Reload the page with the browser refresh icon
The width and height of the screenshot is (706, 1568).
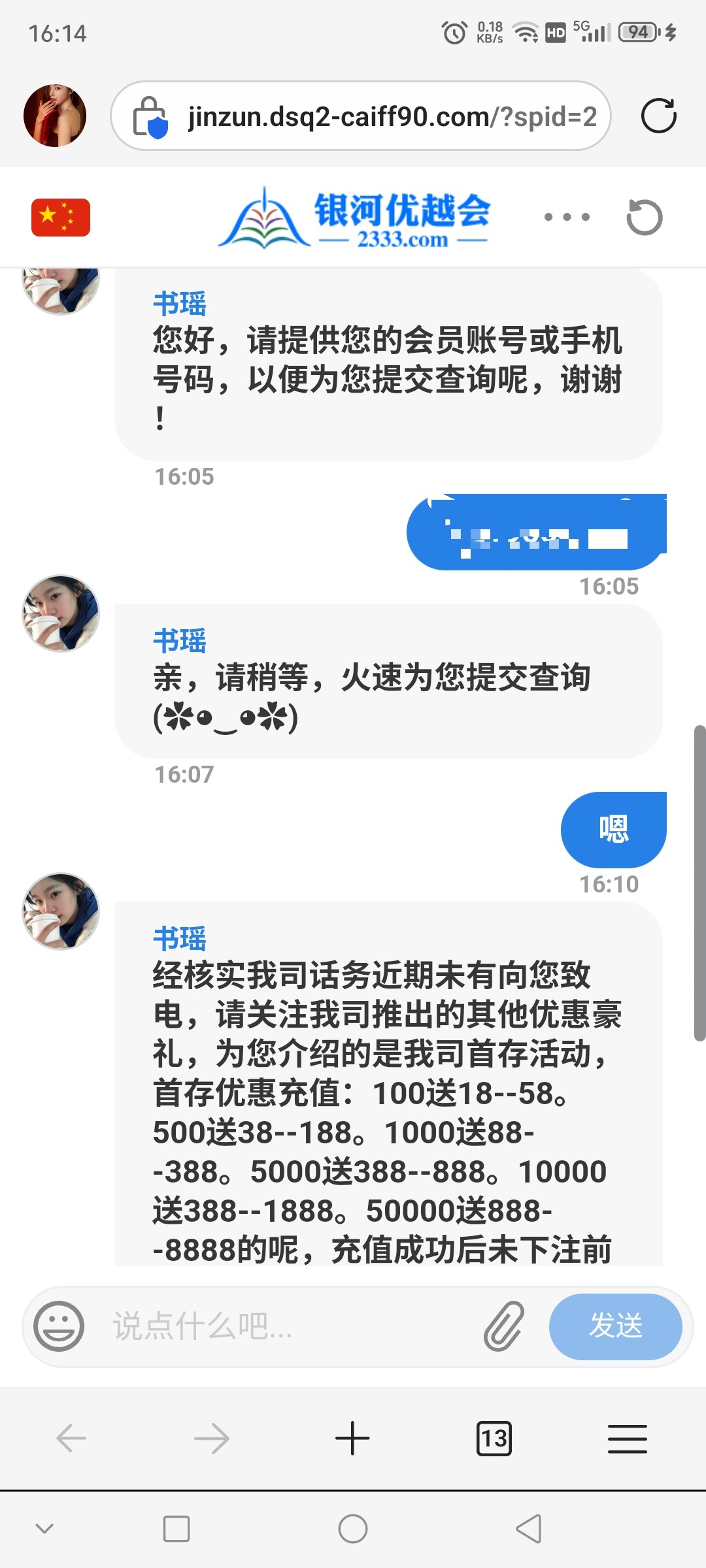point(658,116)
